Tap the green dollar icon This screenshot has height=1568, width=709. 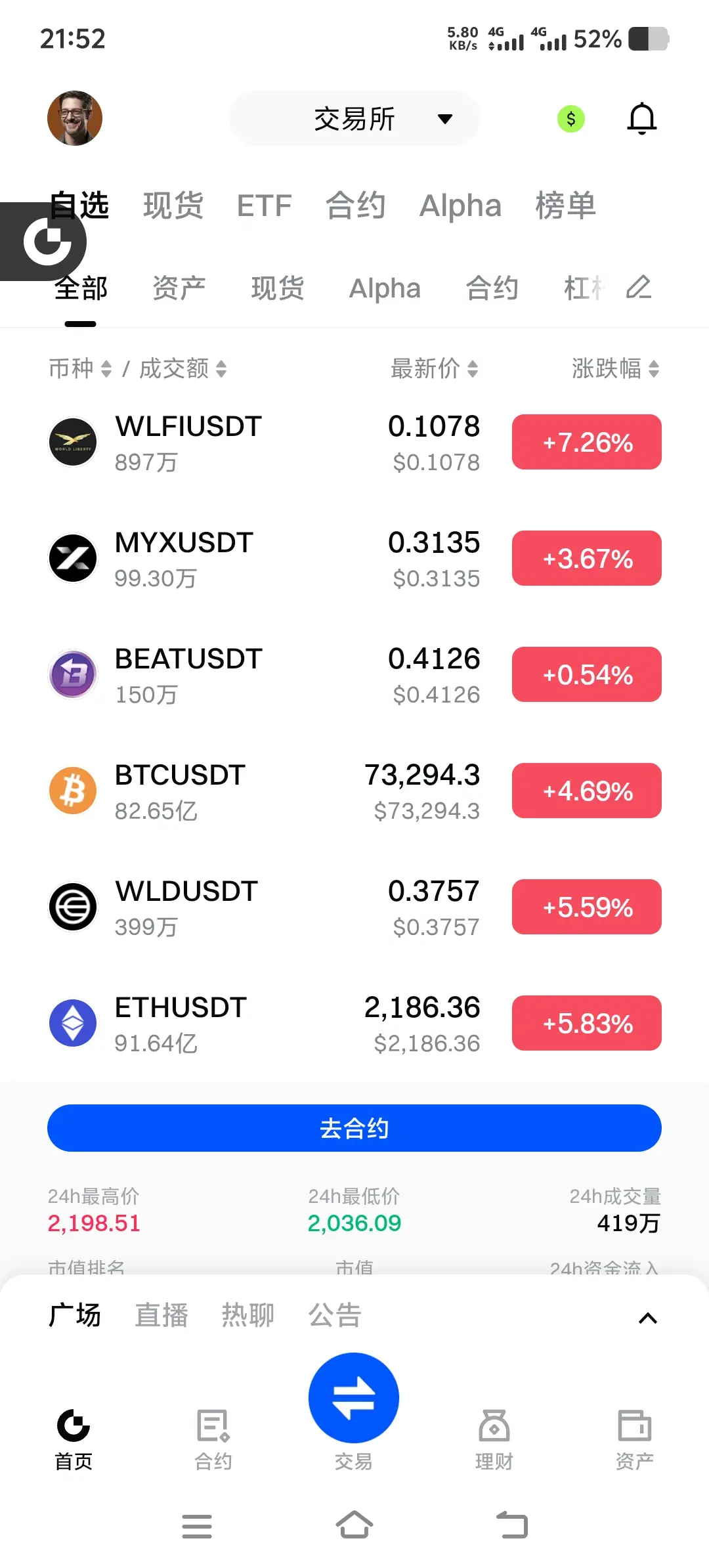pos(570,119)
